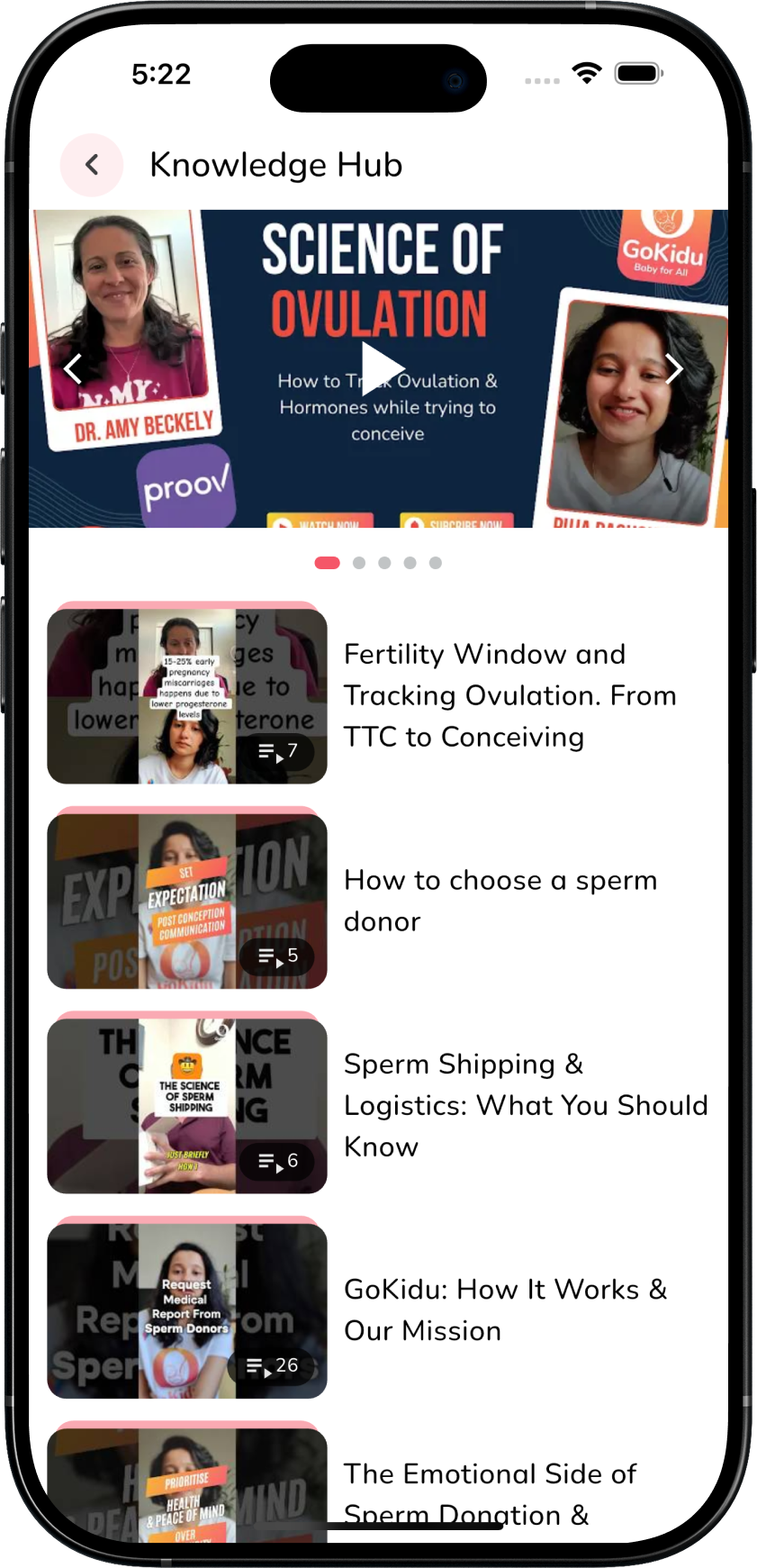Open GoKidu: How It Works & Our Mission

tap(187, 1310)
